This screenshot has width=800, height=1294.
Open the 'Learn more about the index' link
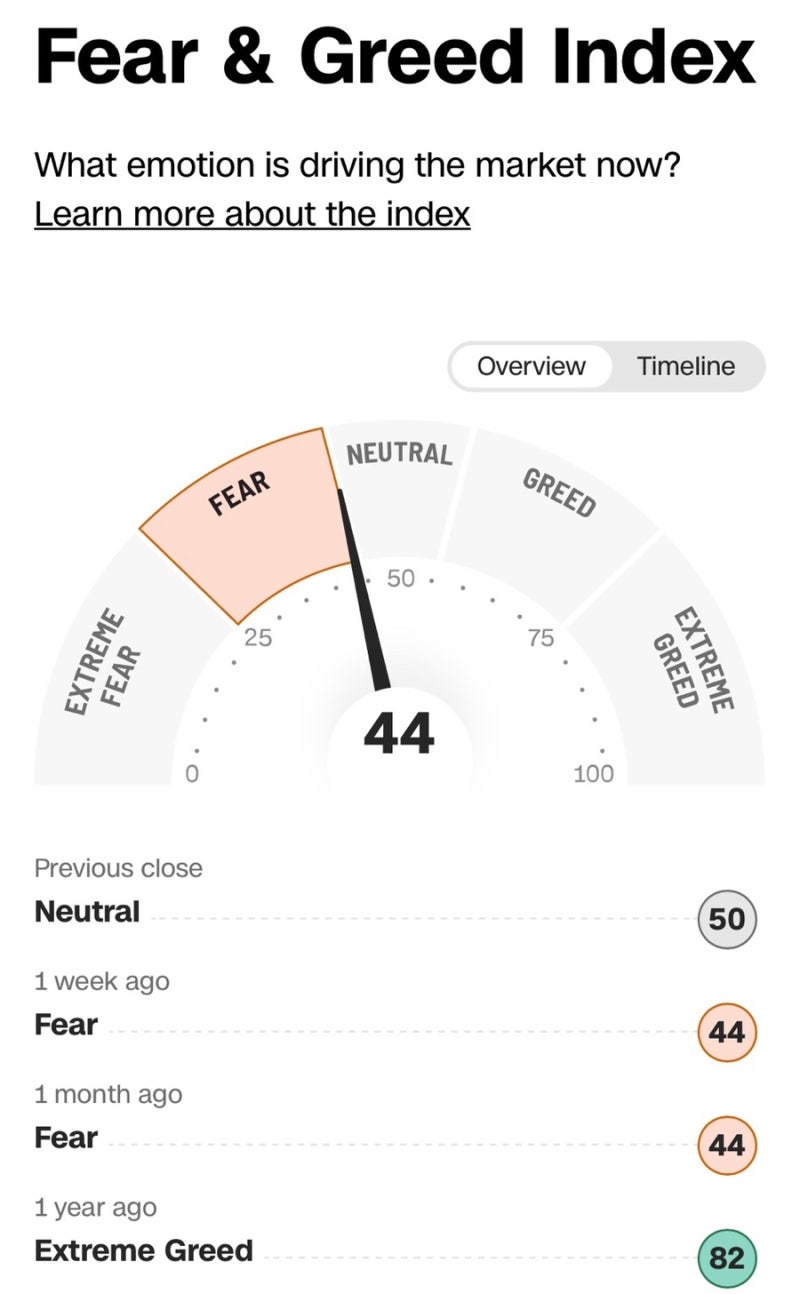pos(252,214)
